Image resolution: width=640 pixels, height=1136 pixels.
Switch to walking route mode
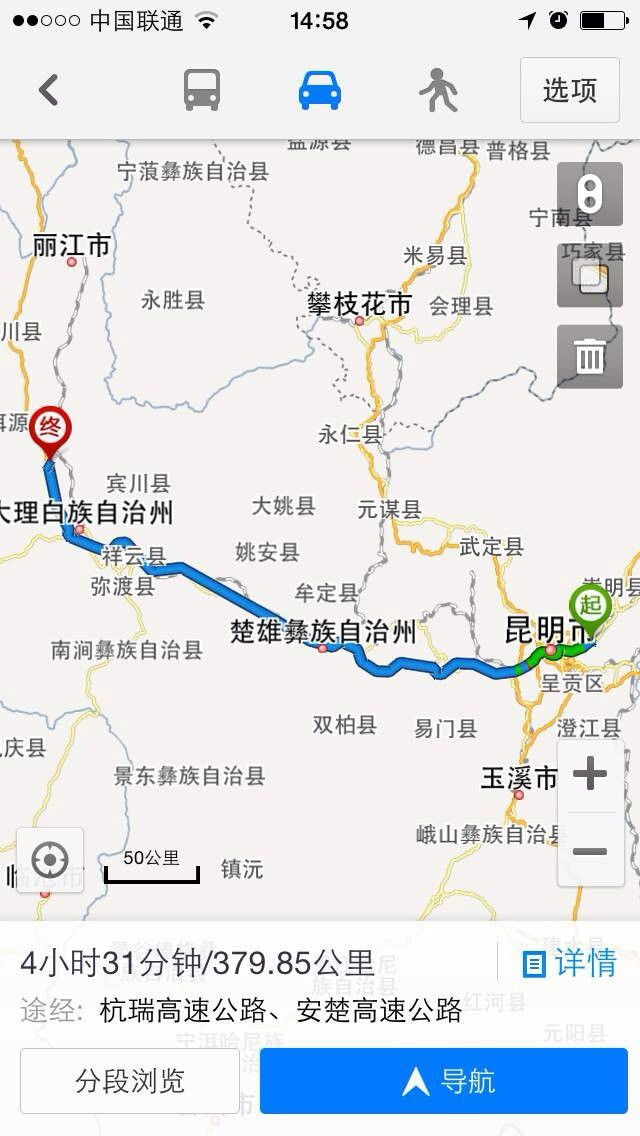click(438, 91)
